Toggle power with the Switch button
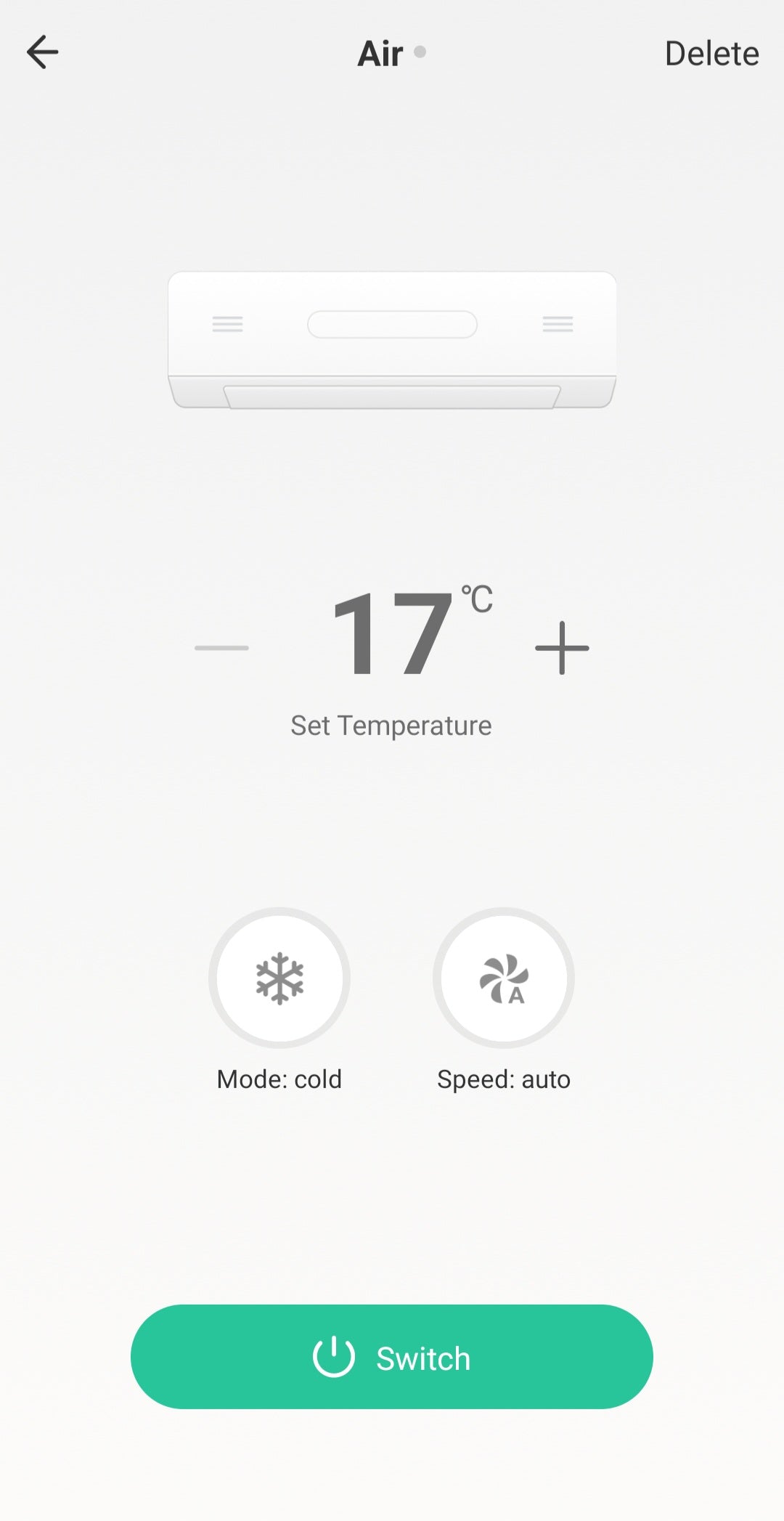Viewport: 784px width, 1521px height. [392, 1357]
